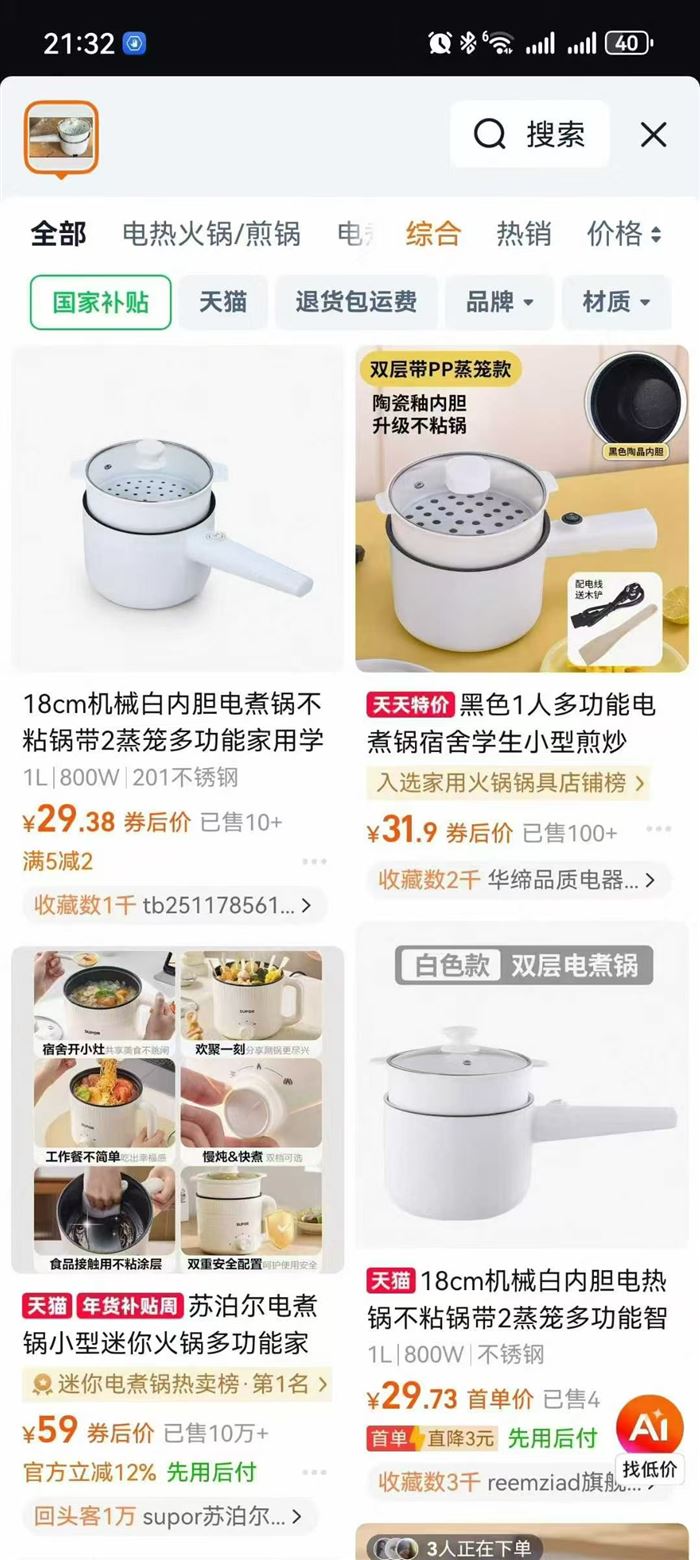Sort results by 热销
The width and height of the screenshot is (700, 1560).
pos(524,234)
